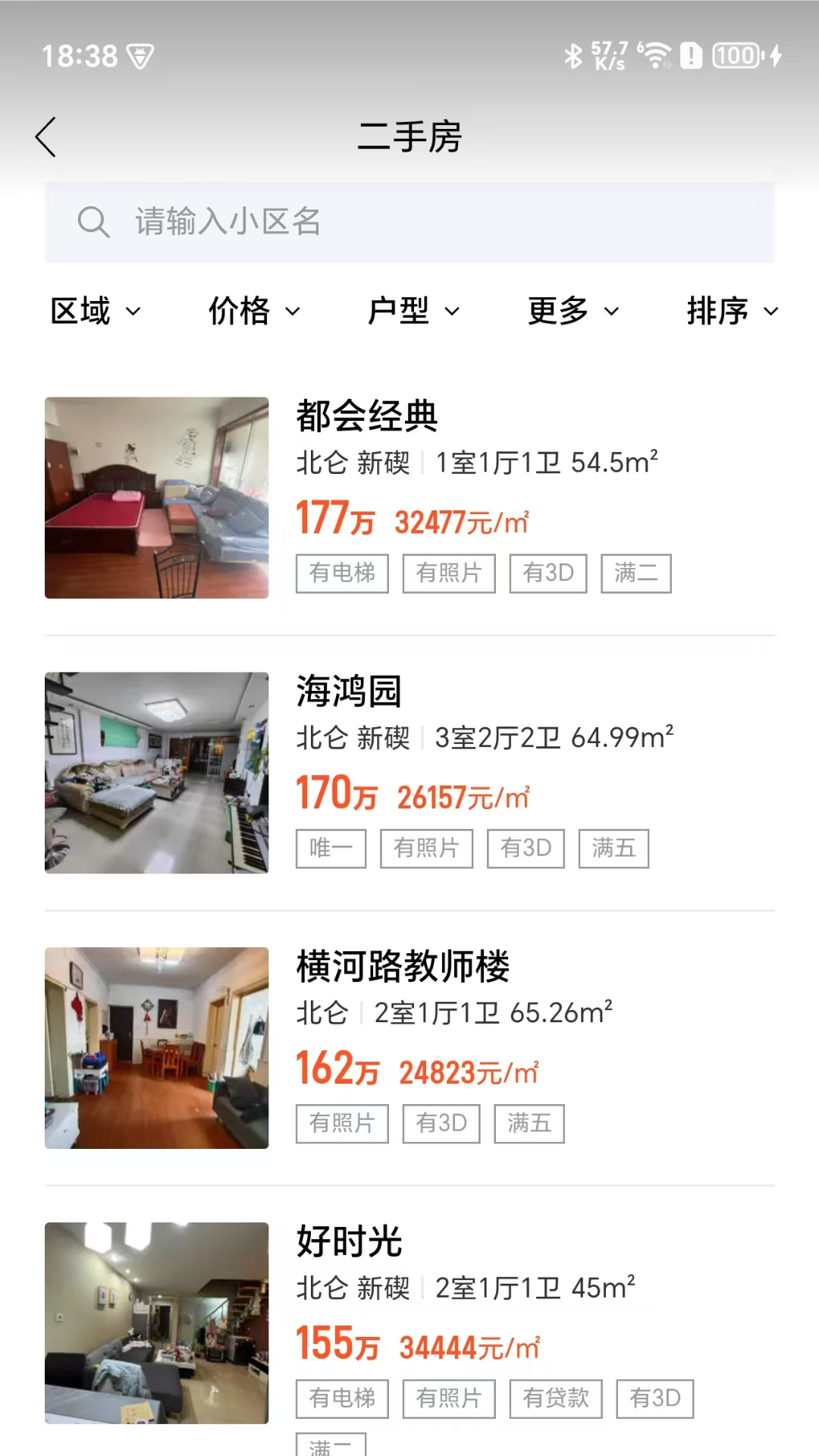
Task: Tap the 有3D tag on 海鸿园
Action: (525, 849)
